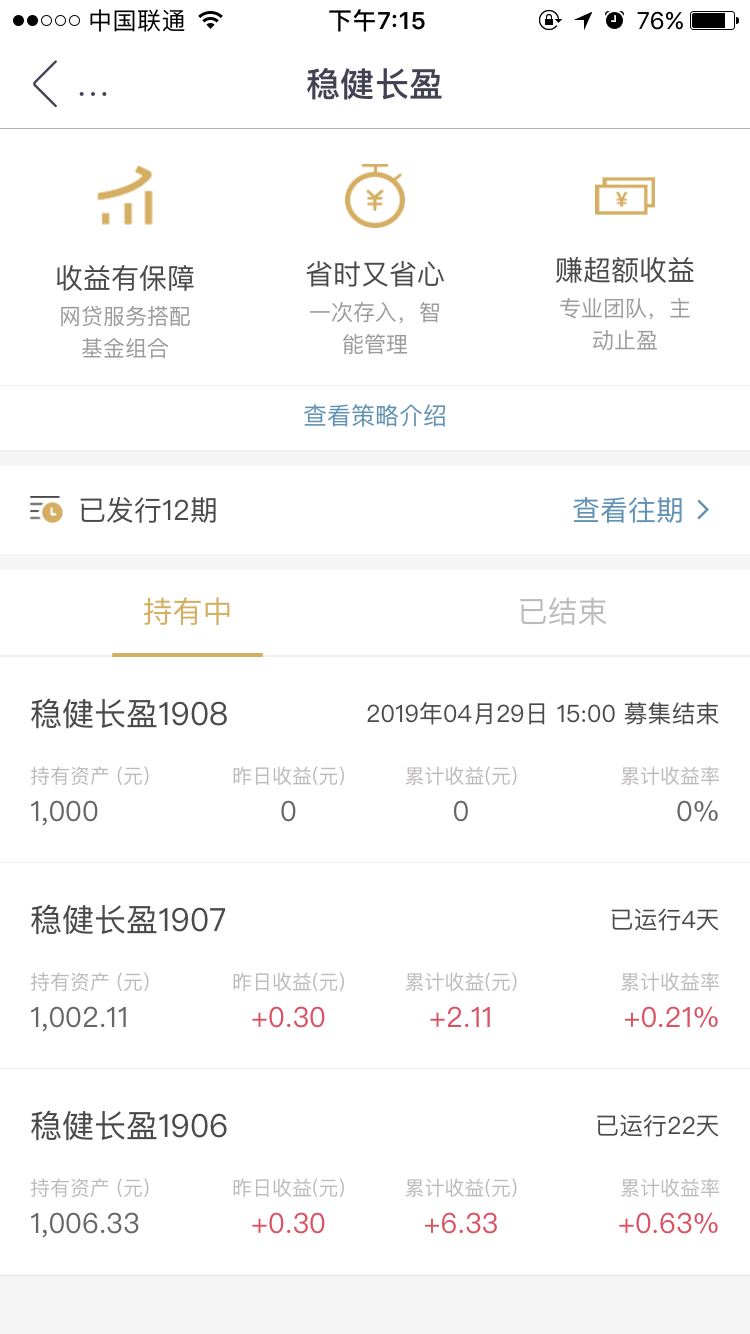Screen dimensions: 750x1334
Task: Open the 查看策略介绍 link
Action: click(375, 416)
